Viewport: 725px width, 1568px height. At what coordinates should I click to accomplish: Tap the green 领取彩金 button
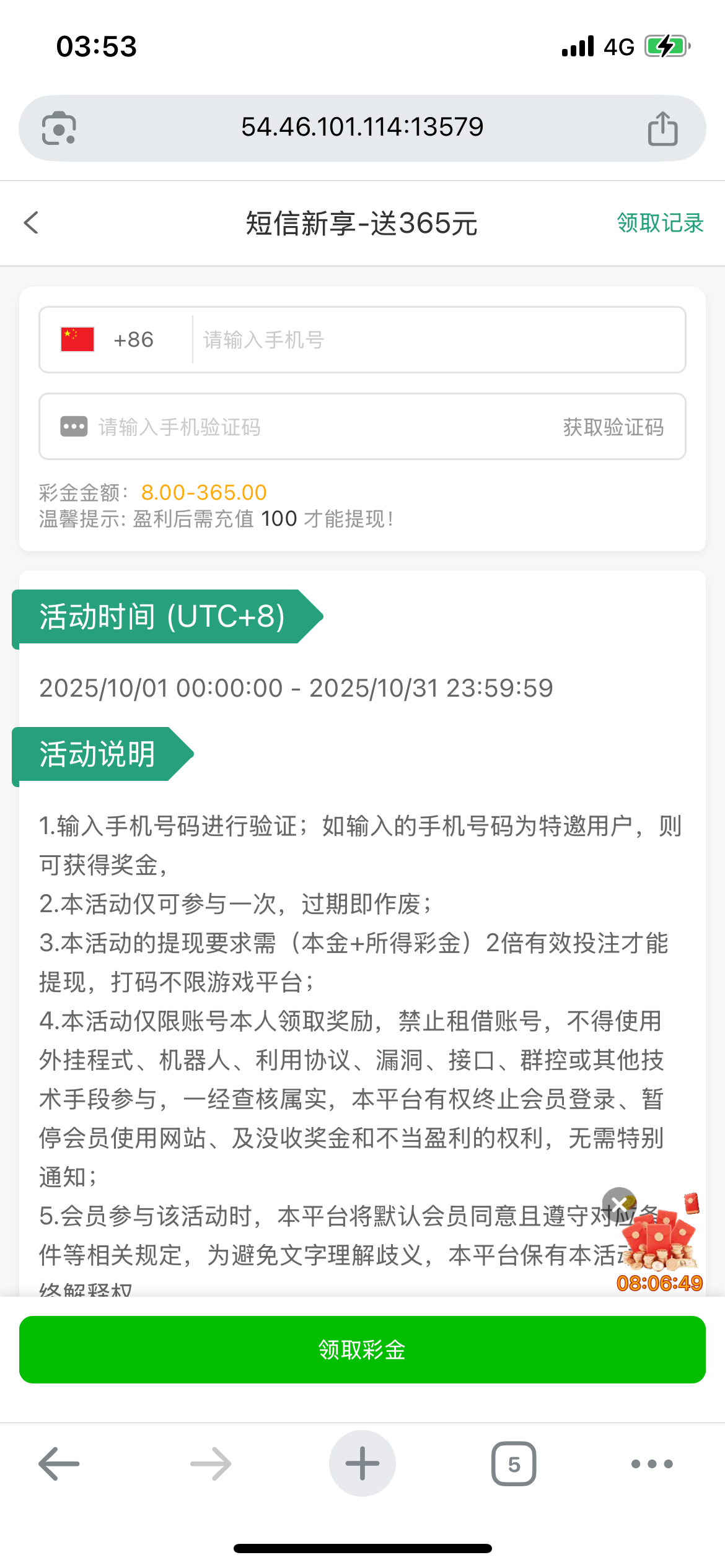point(362,1350)
